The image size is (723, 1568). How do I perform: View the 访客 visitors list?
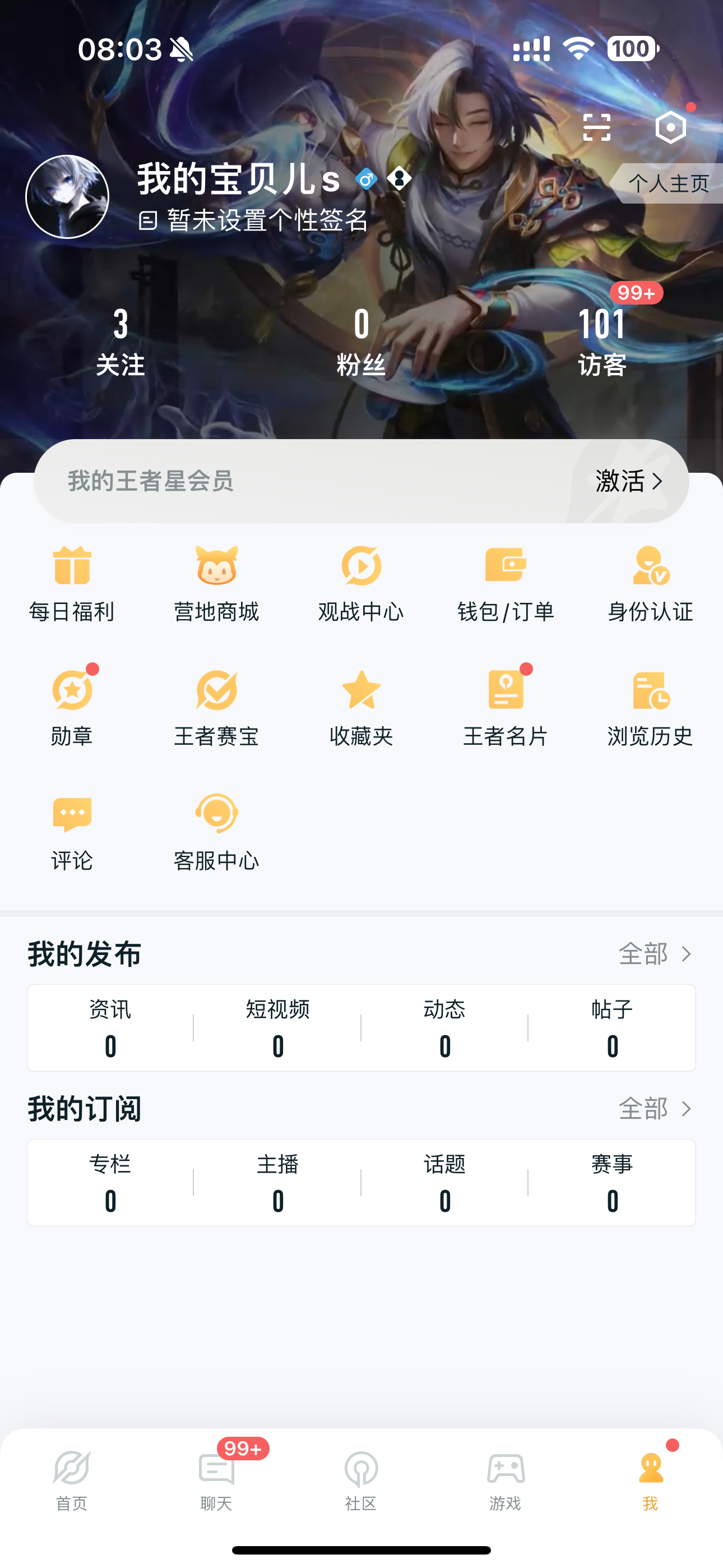[x=602, y=342]
